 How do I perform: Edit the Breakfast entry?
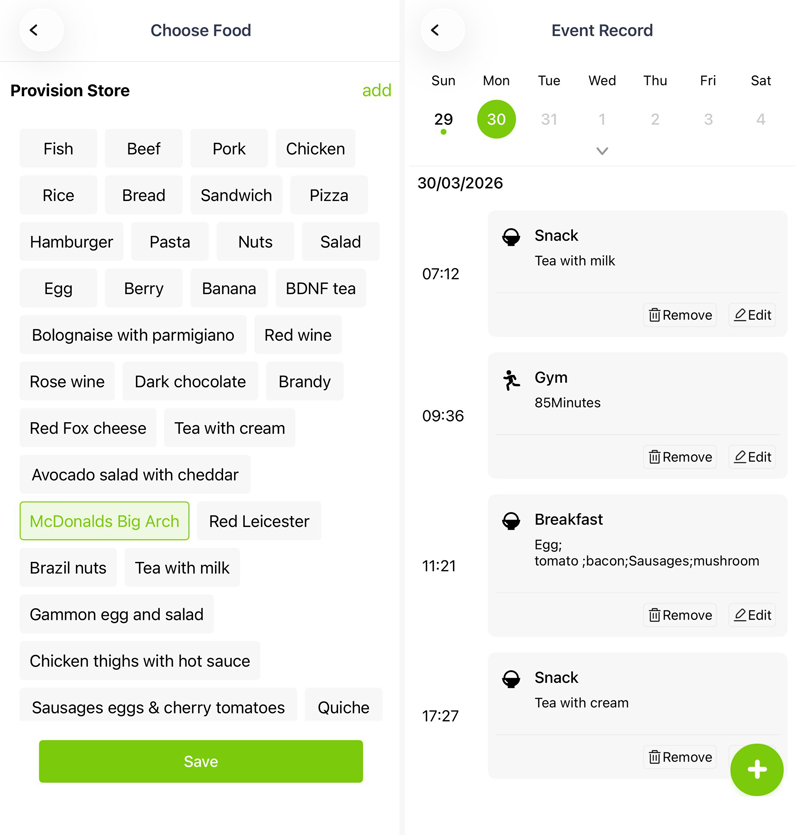tap(753, 615)
